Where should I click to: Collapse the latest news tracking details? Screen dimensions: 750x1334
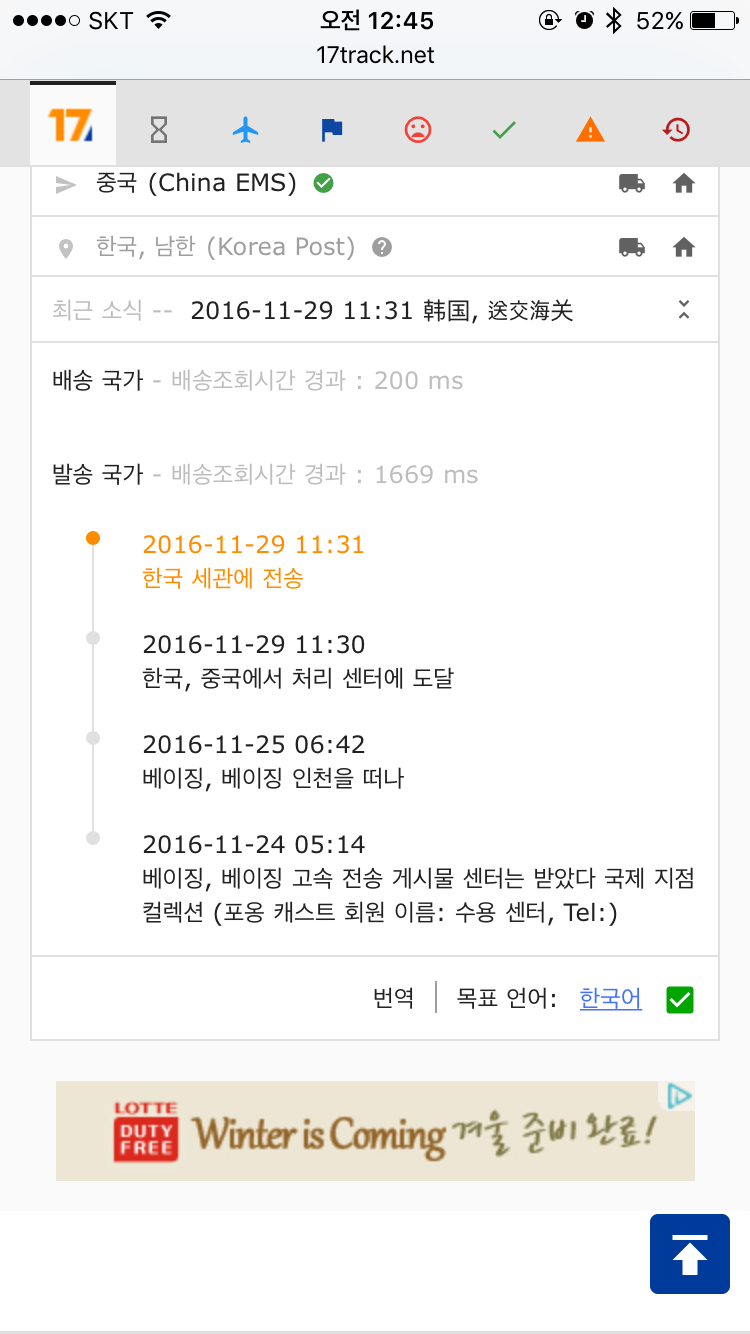684,310
